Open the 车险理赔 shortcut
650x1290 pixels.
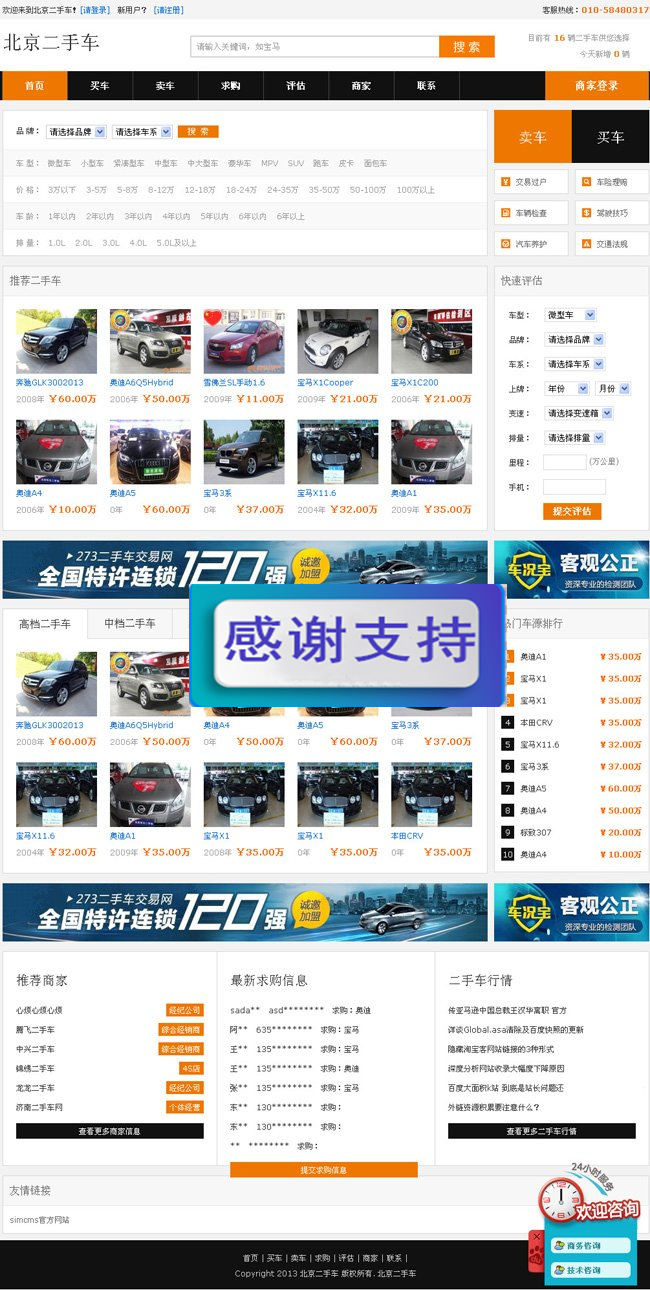(x=611, y=182)
